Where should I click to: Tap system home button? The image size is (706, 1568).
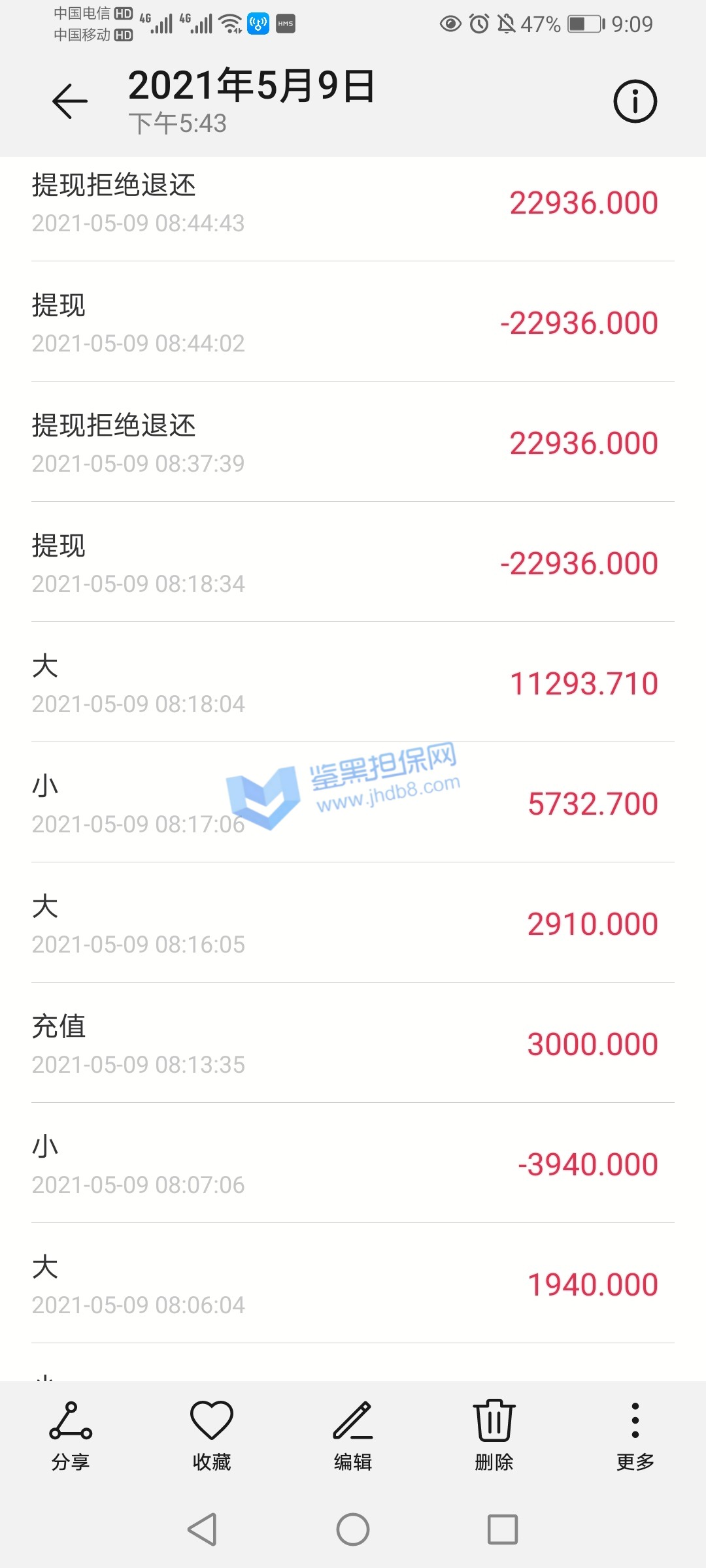pyautogui.click(x=353, y=1529)
